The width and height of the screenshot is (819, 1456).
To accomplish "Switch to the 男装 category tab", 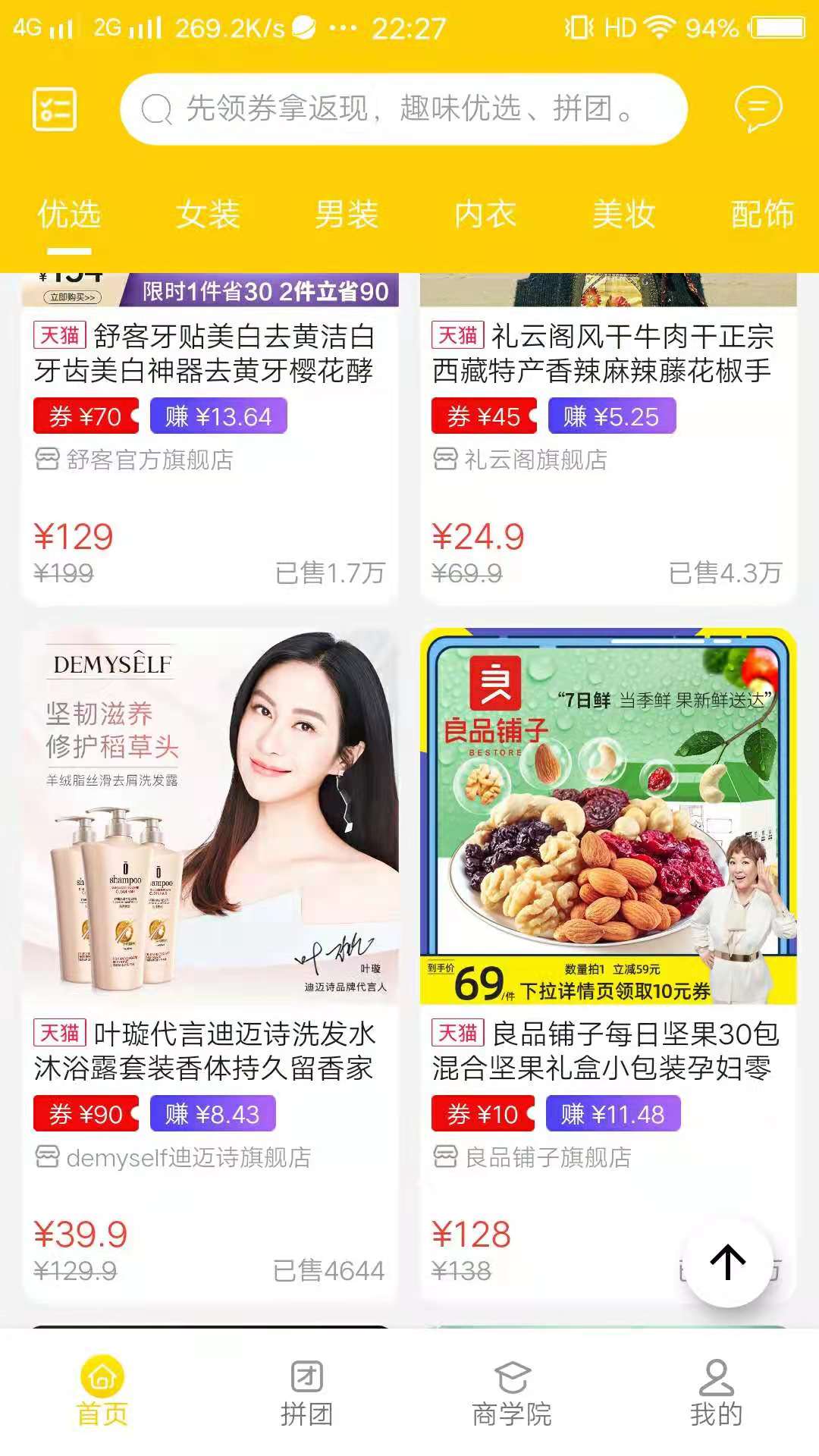I will click(x=347, y=215).
